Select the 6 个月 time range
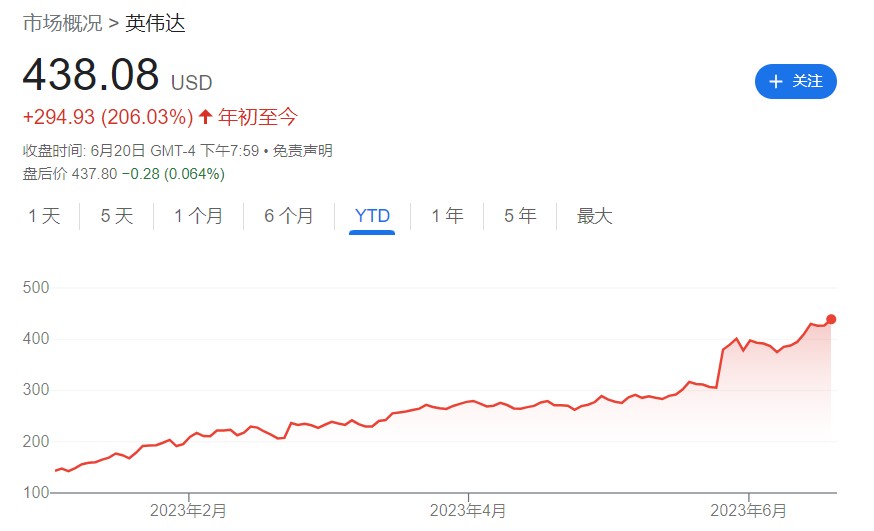 tap(289, 216)
